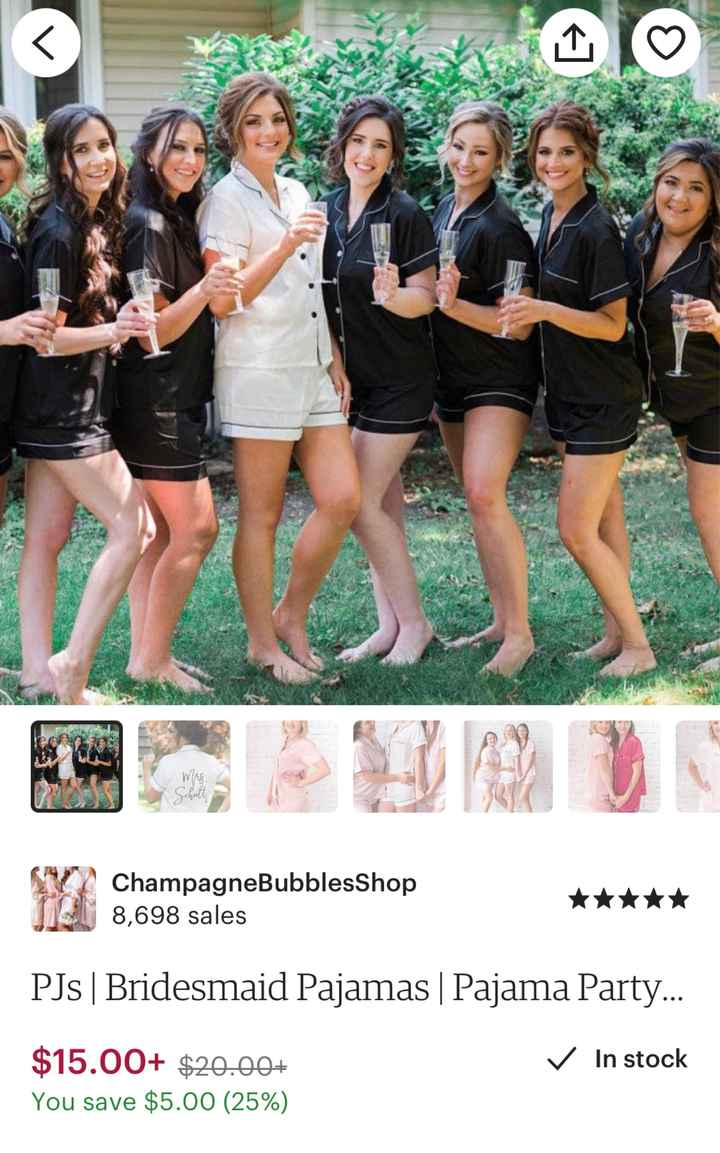View the pink and red pajamas thumbnail

pos(614,766)
